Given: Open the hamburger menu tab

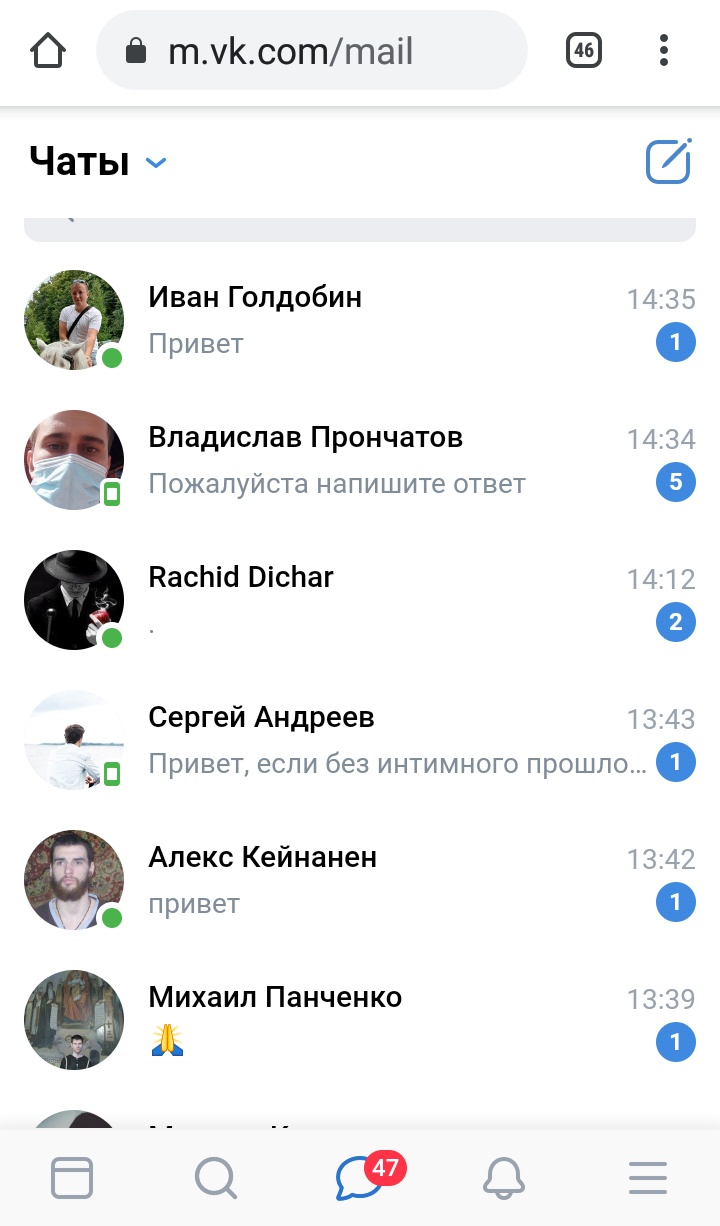Looking at the screenshot, I should 648,1178.
